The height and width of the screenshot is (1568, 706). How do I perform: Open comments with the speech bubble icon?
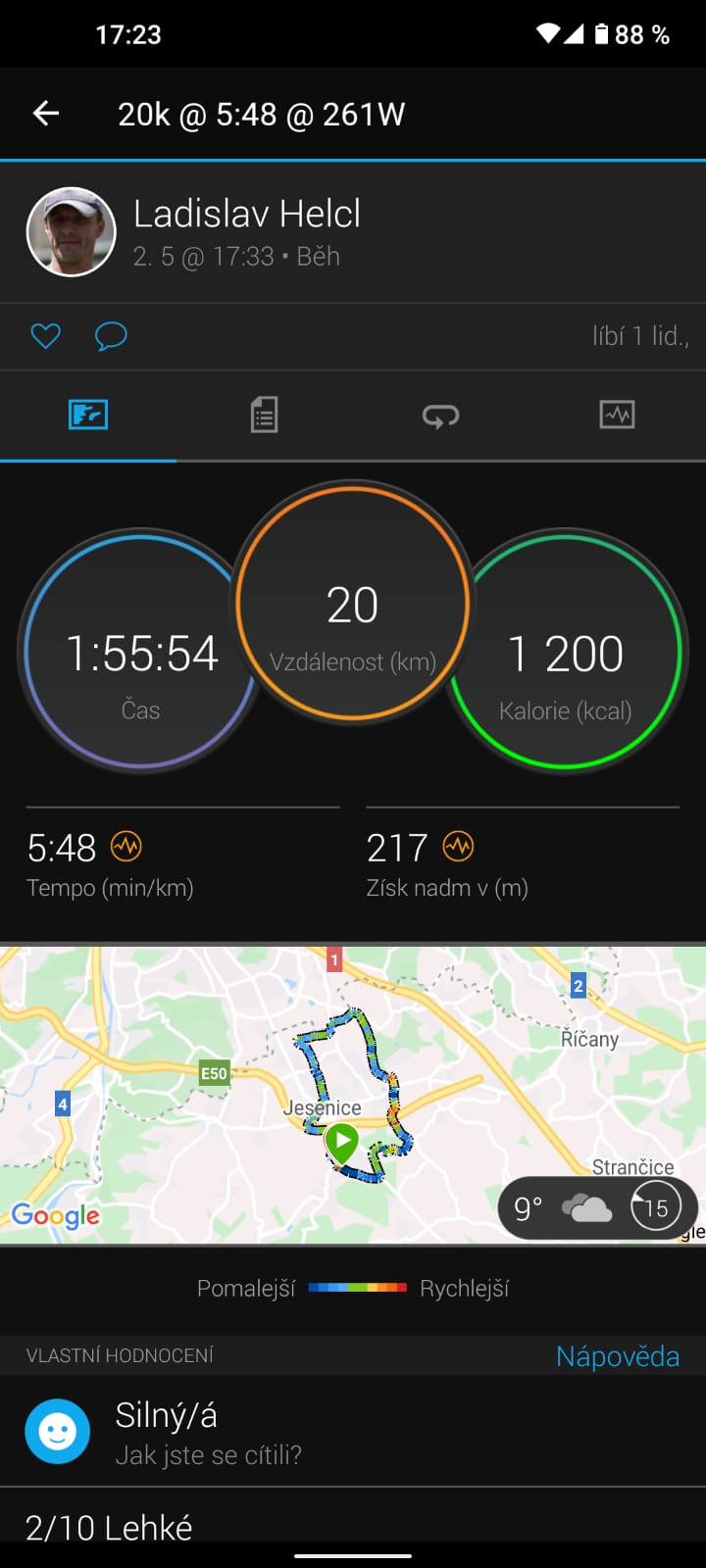tap(111, 336)
